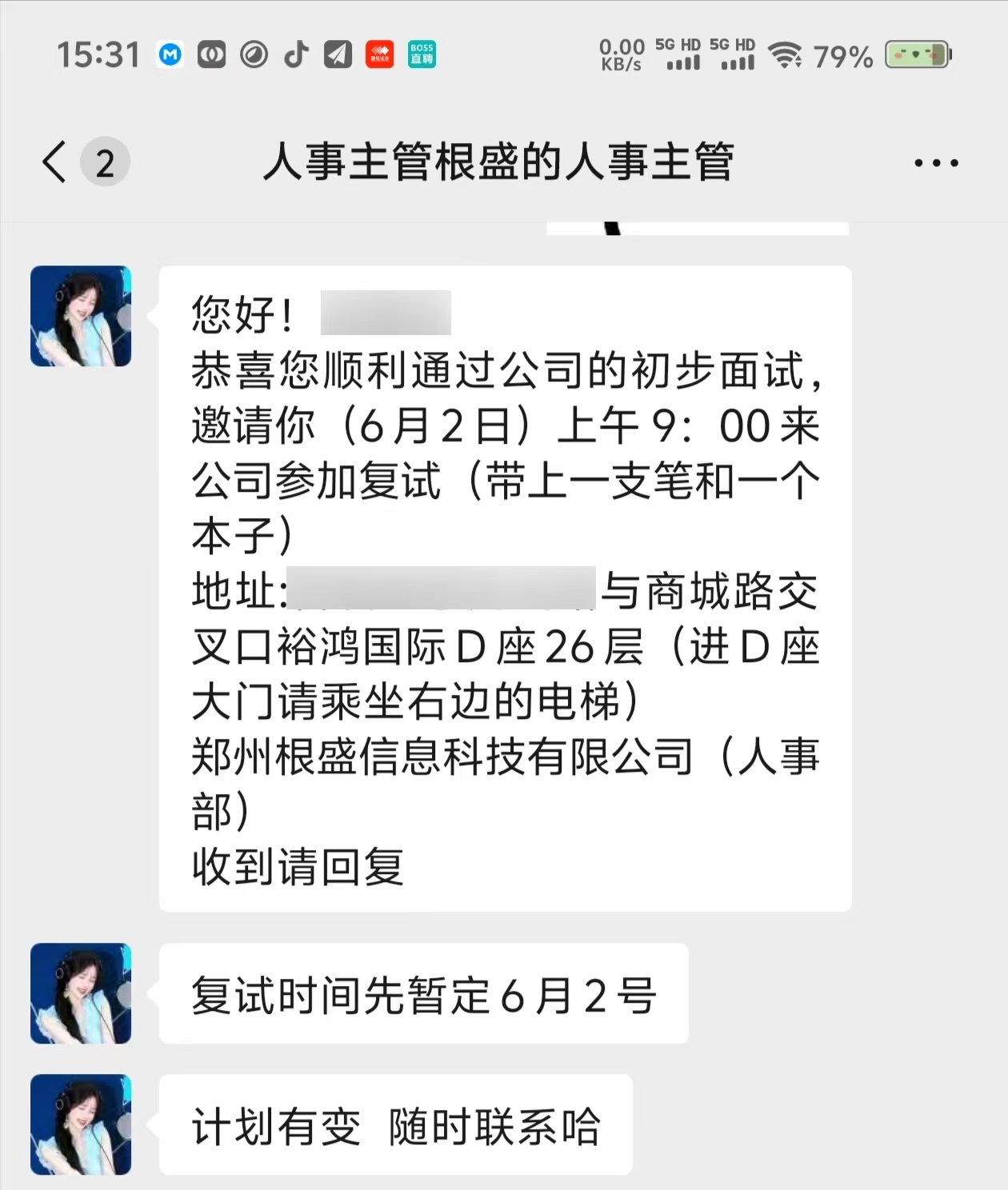Open sender's avatar beside the 您好 interview message
Viewport: 1008px width, 1190px height.
pyautogui.click(x=81, y=317)
